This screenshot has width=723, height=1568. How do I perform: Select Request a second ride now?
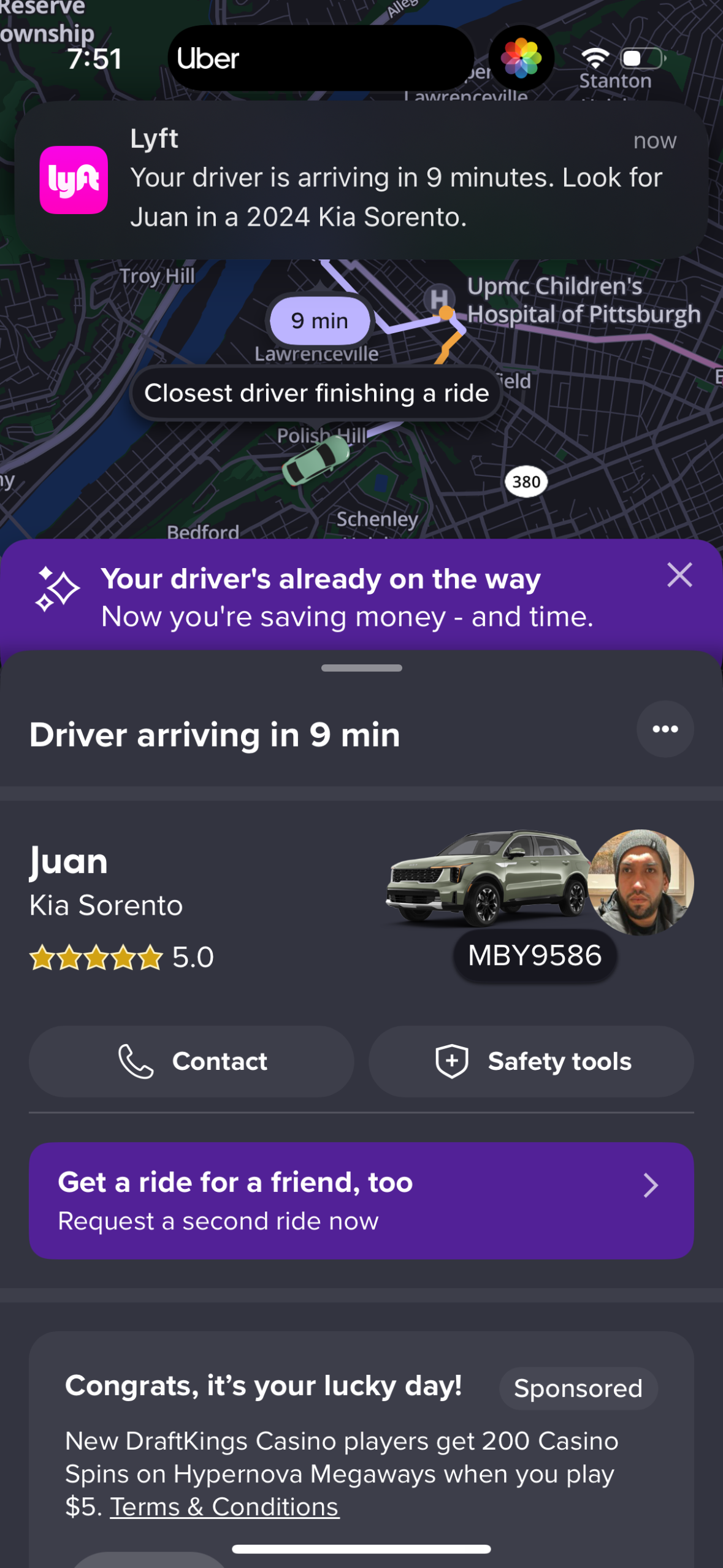point(217,1221)
